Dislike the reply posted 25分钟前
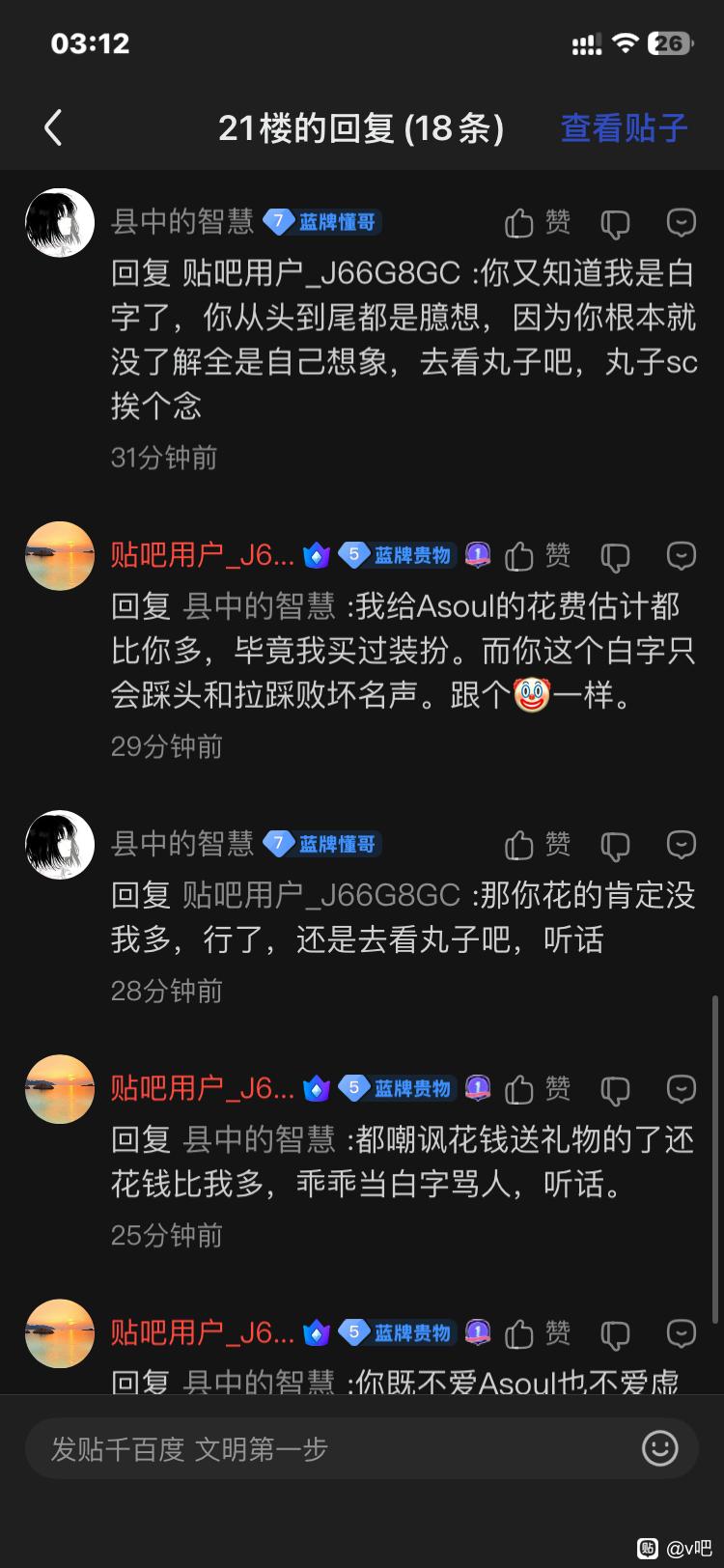The height and width of the screenshot is (1568, 724). (x=615, y=1090)
